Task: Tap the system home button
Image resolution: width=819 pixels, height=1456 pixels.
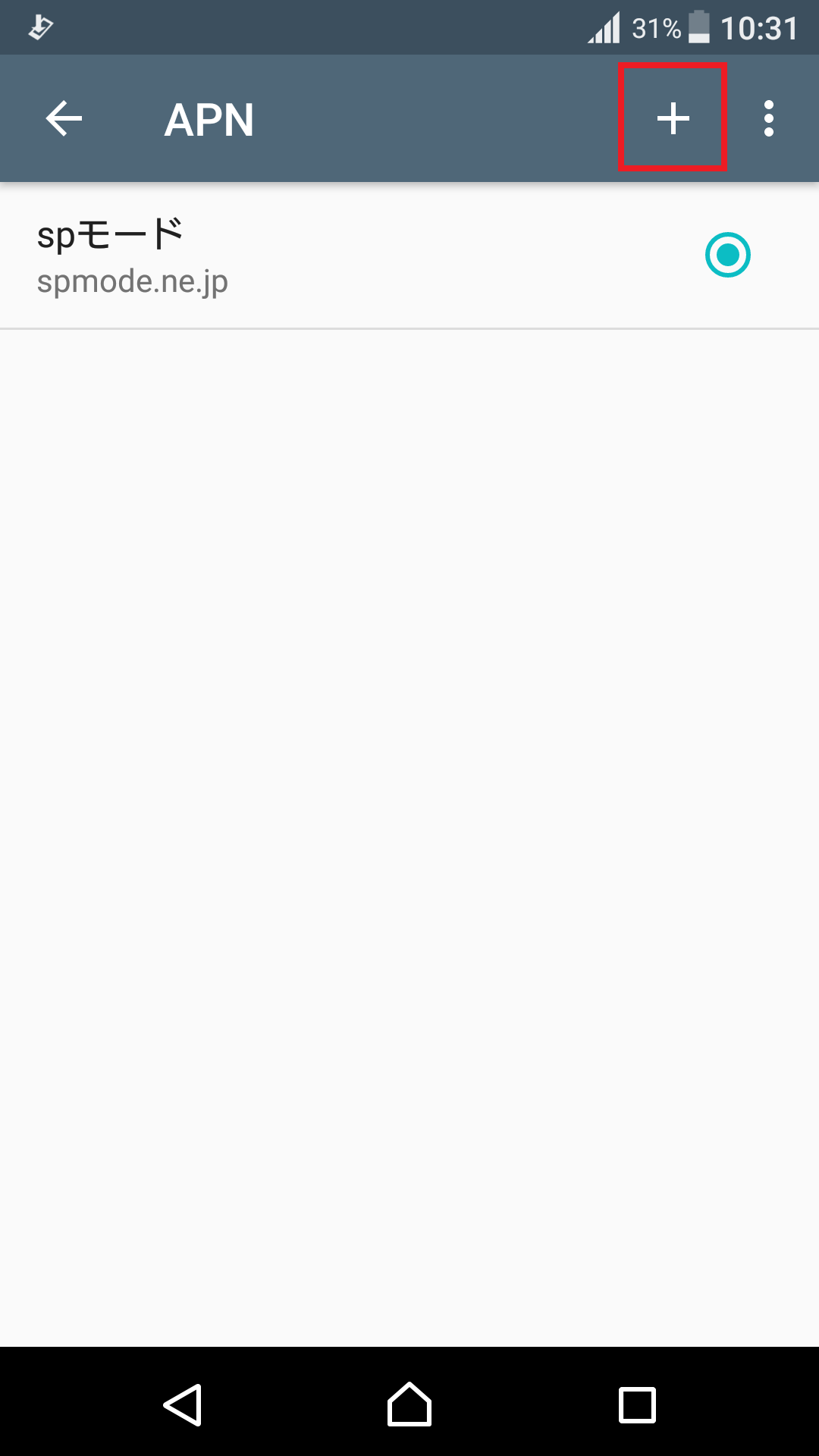Action: tap(409, 1404)
